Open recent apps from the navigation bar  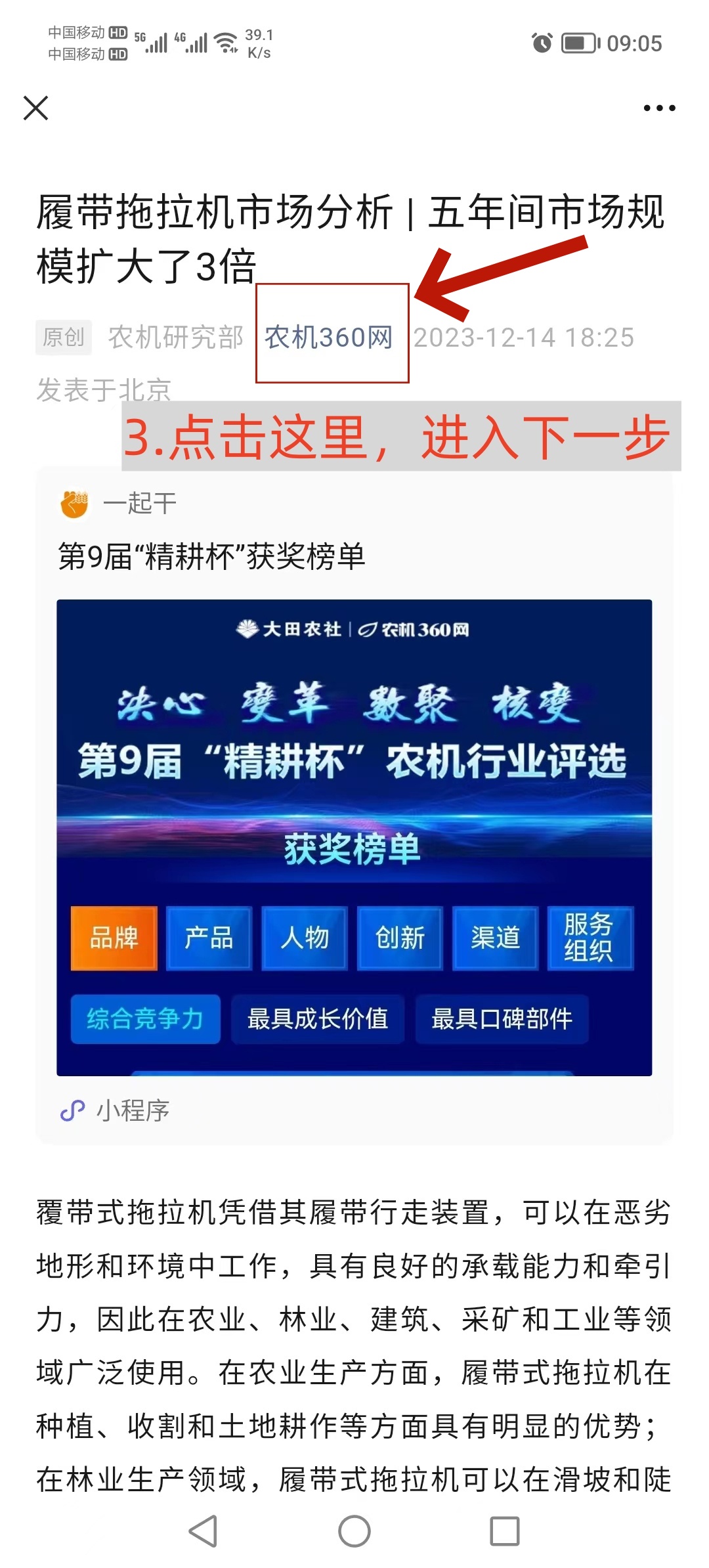pos(505,1531)
